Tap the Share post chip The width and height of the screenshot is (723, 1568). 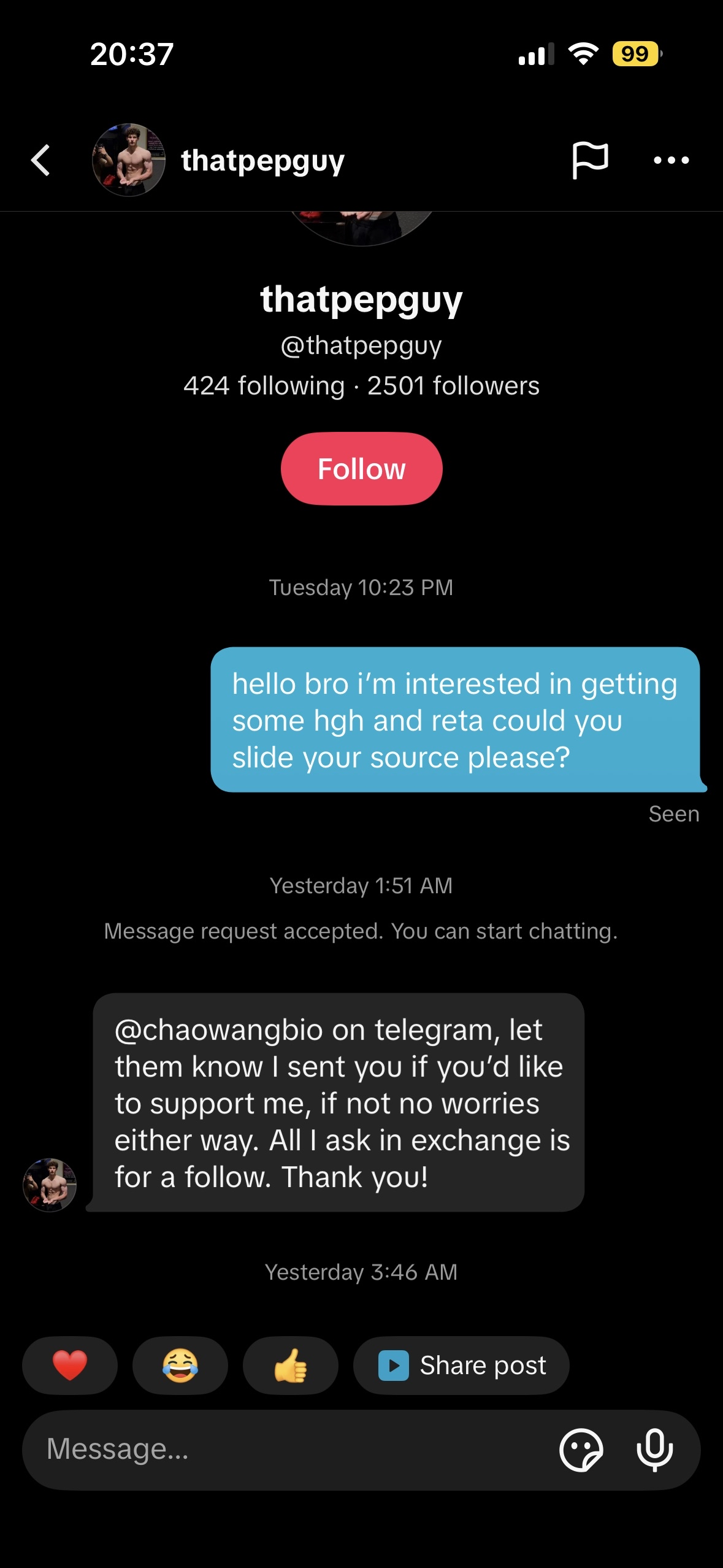click(x=461, y=1365)
